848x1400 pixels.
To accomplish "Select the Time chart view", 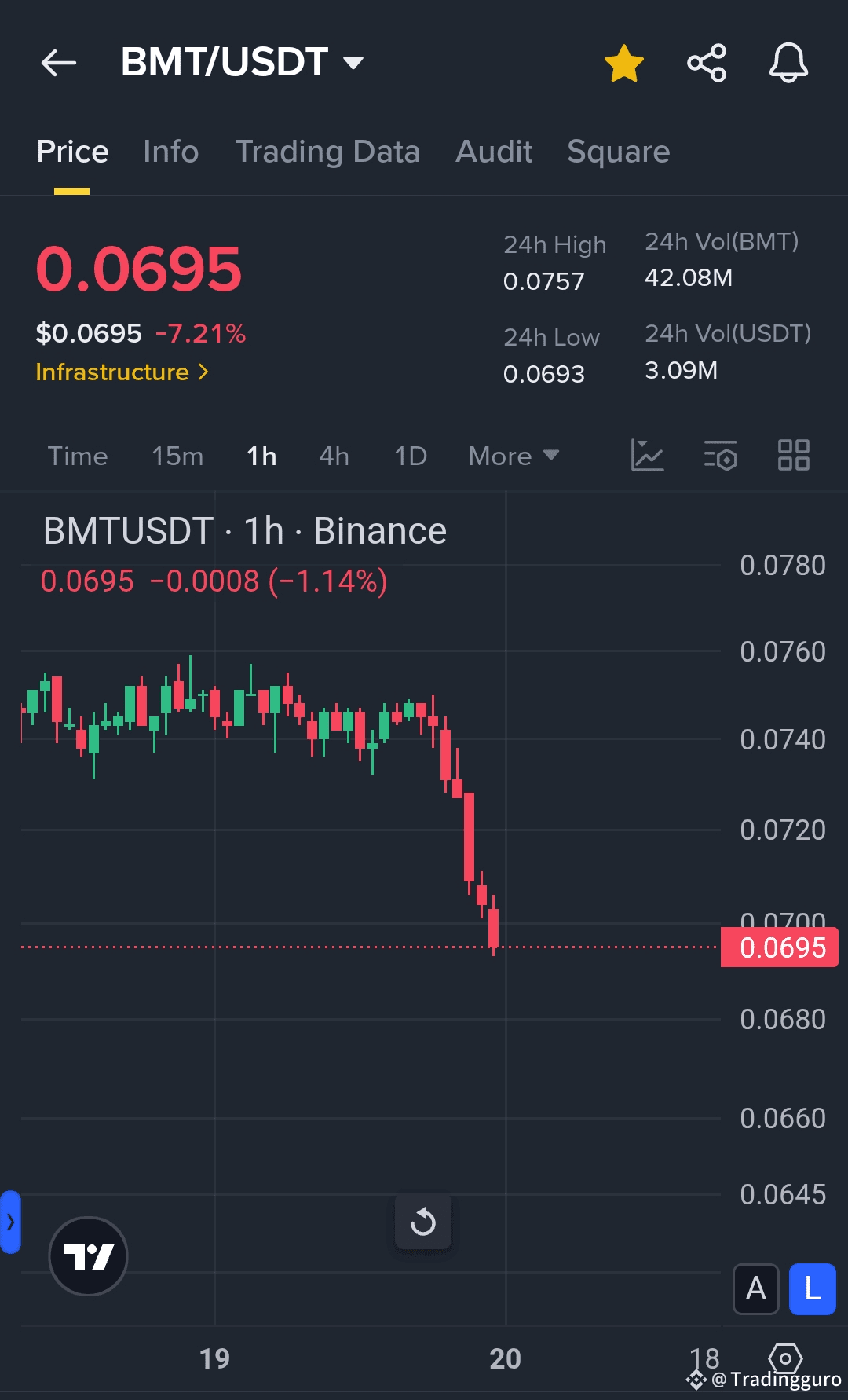I will click(78, 456).
